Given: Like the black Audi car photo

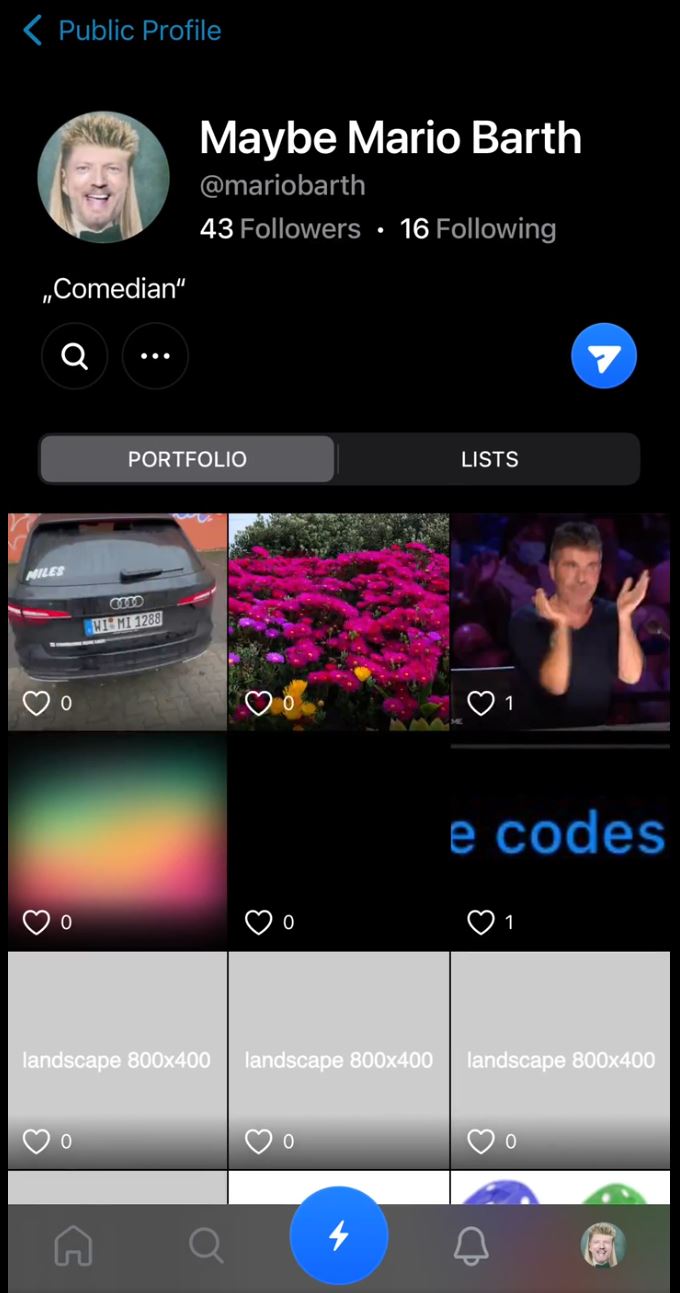Looking at the screenshot, I should tap(37, 703).
